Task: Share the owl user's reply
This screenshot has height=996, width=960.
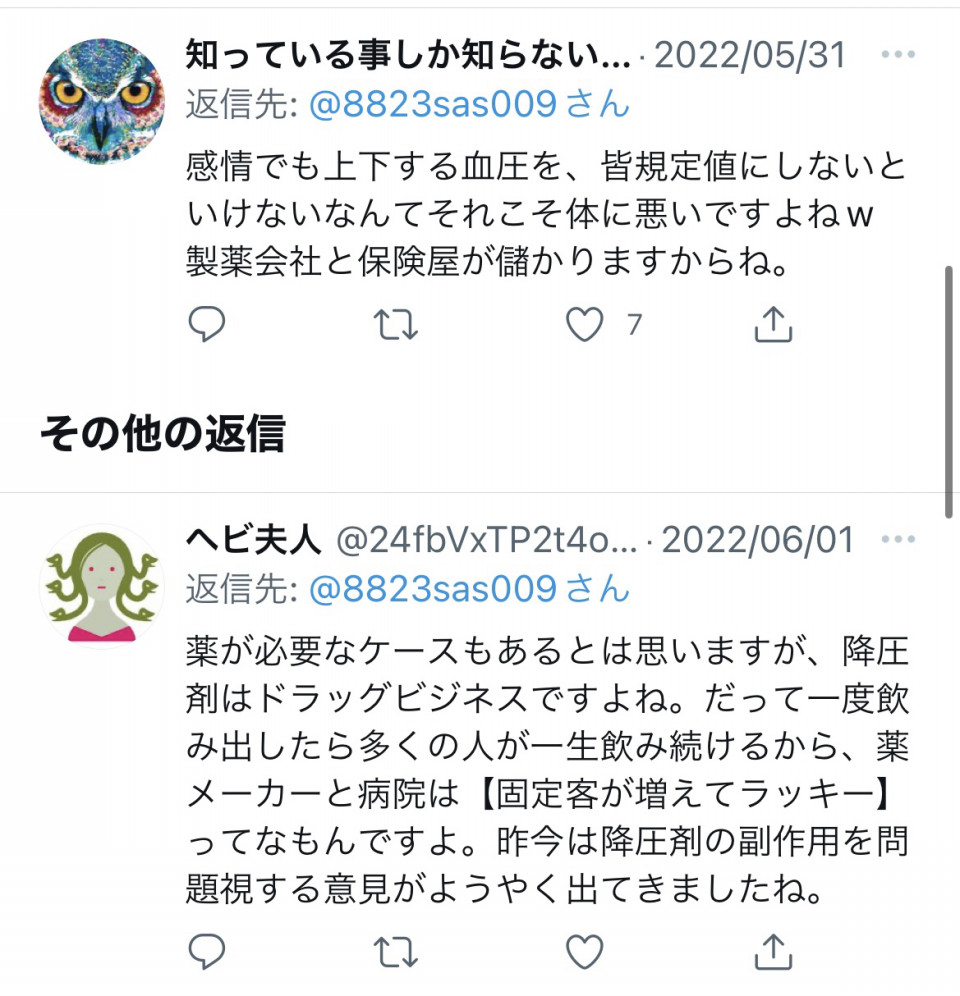Action: (x=773, y=324)
